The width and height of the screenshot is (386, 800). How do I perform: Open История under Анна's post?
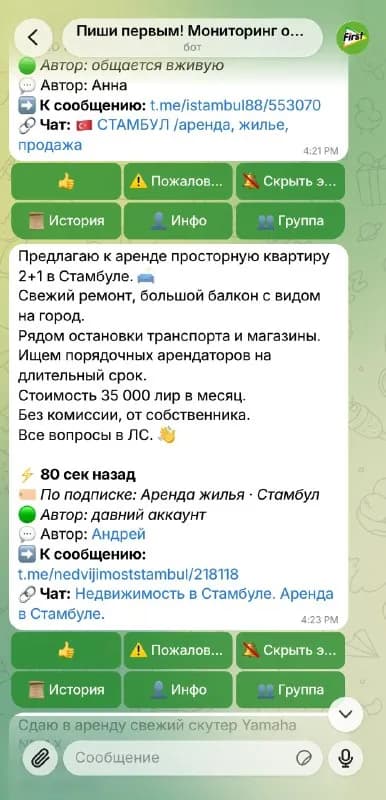click(x=66, y=221)
